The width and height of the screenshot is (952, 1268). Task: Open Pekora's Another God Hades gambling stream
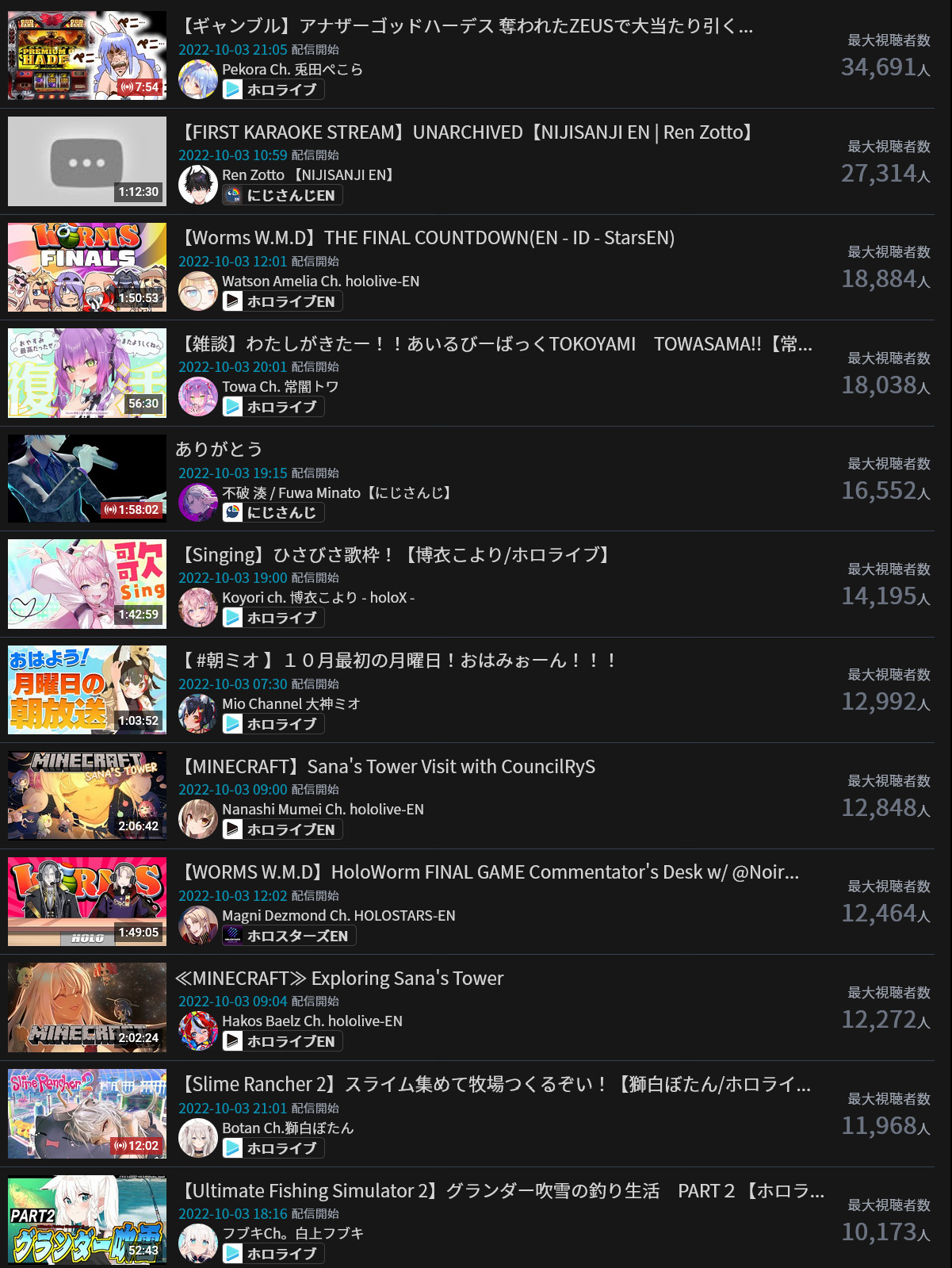pyautogui.click(x=468, y=26)
